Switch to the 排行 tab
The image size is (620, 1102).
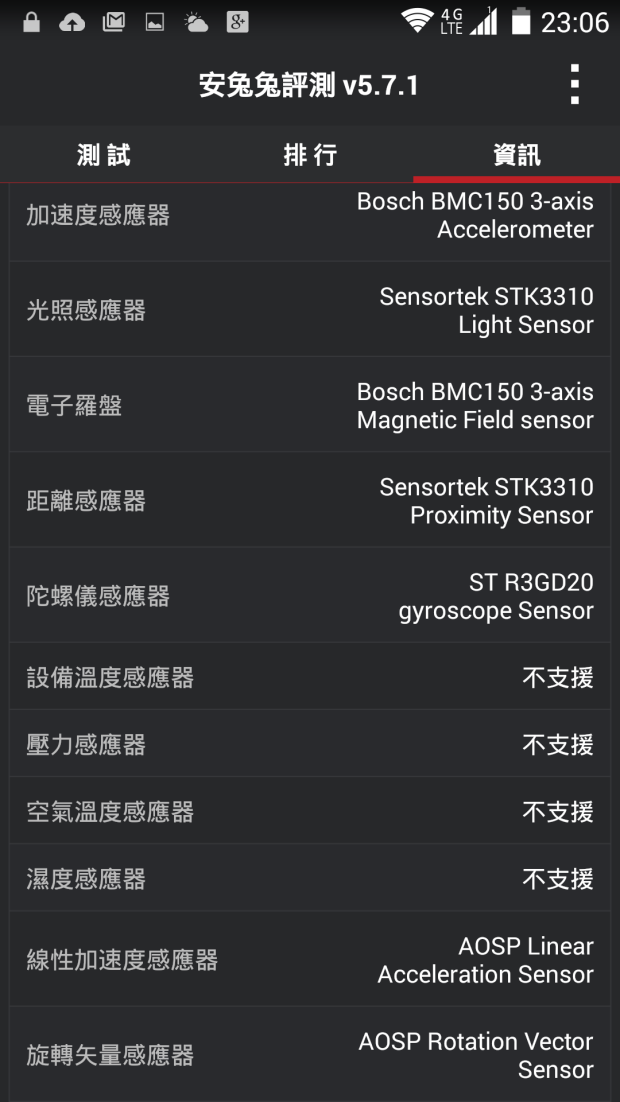click(310, 155)
